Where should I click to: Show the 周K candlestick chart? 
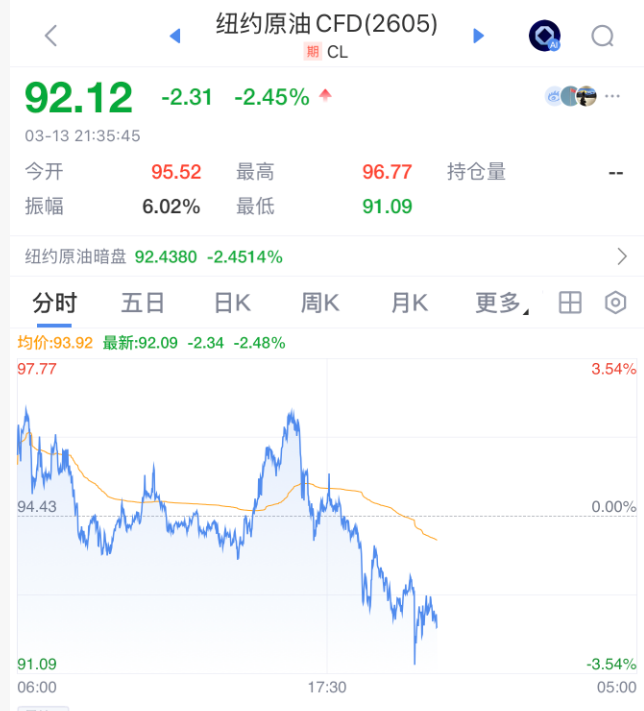point(320,303)
